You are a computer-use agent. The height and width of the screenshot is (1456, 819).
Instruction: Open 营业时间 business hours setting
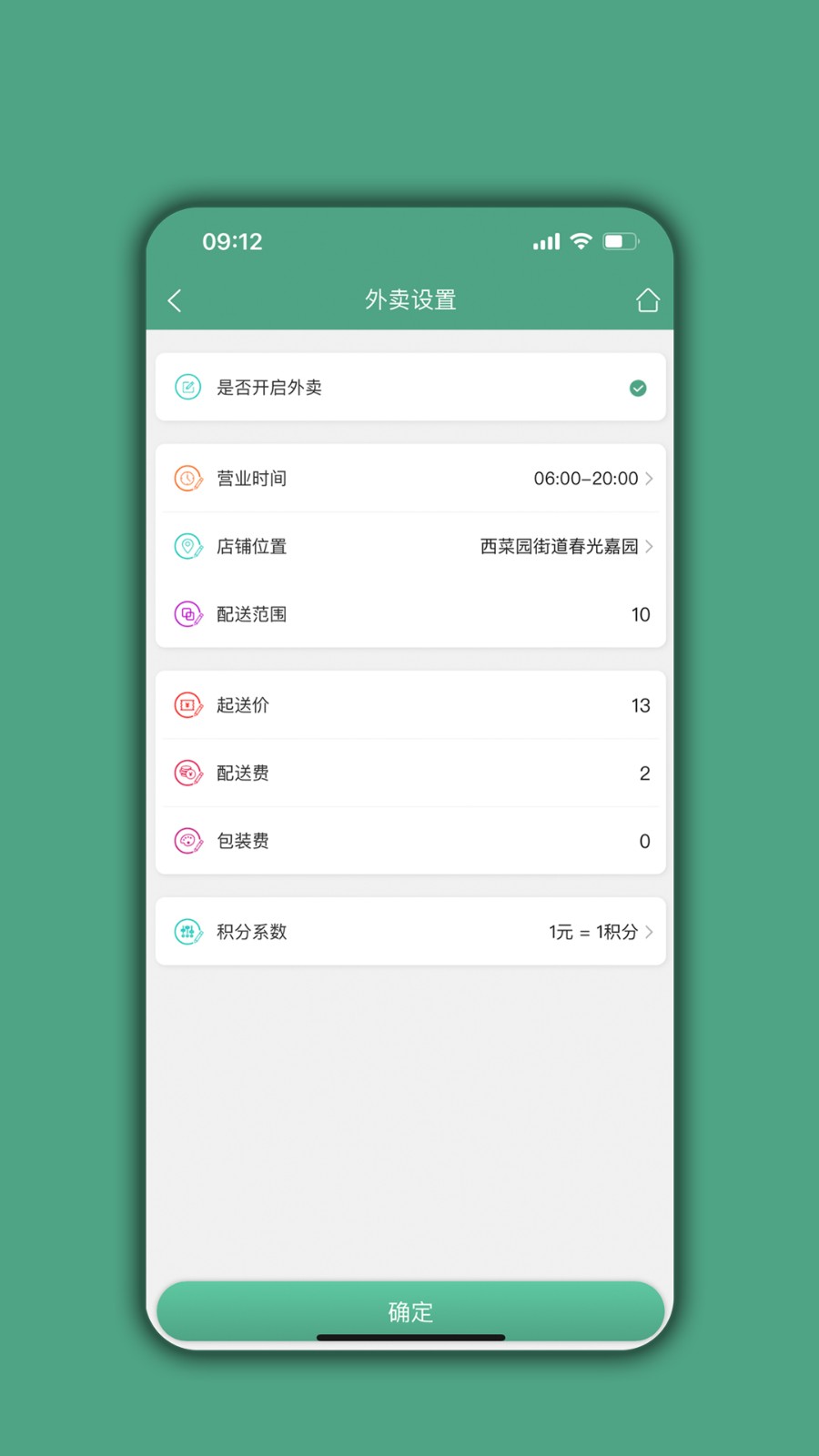(x=410, y=479)
